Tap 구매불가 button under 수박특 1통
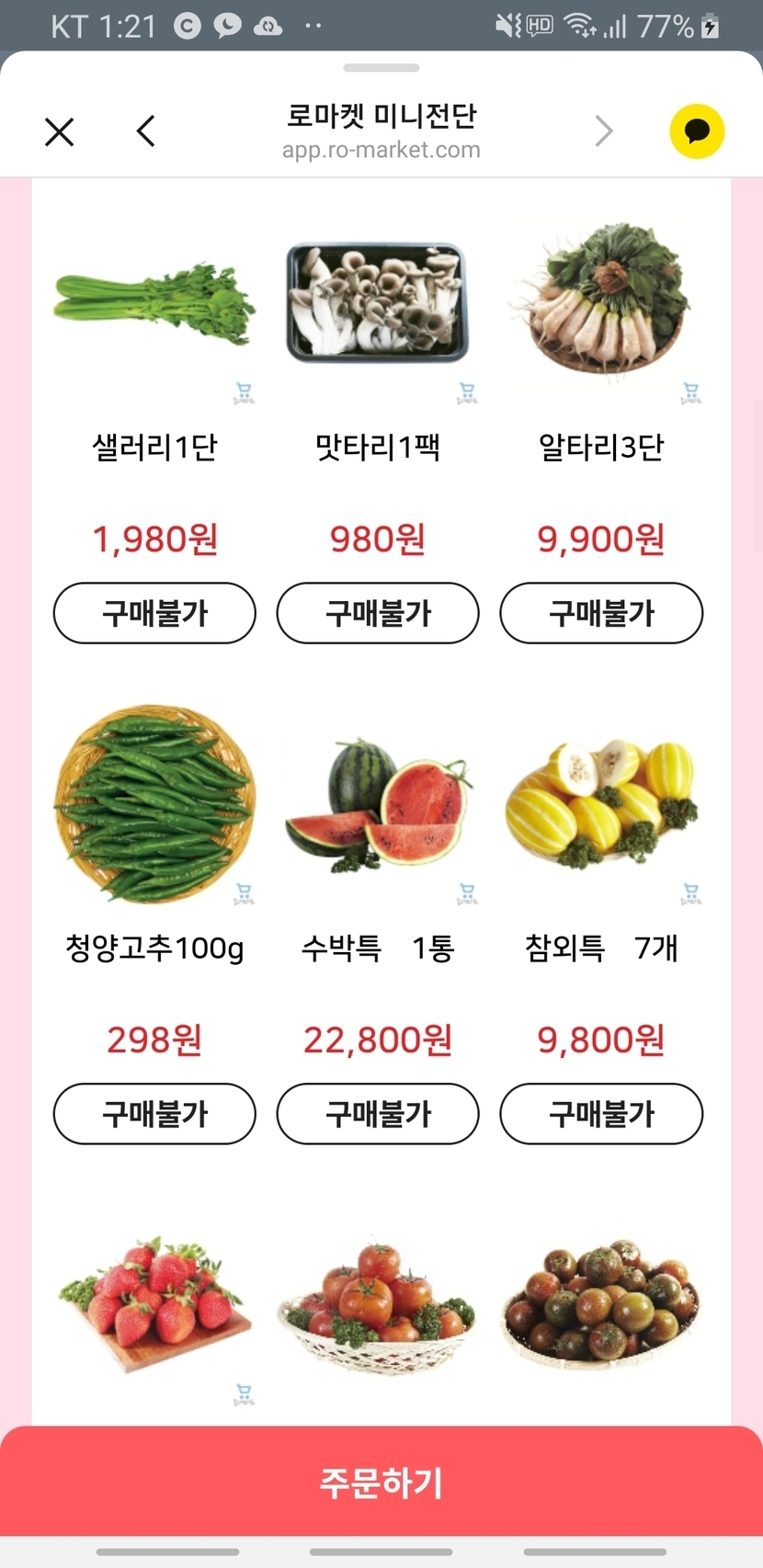Screen dimensions: 763x1568 (378, 1114)
